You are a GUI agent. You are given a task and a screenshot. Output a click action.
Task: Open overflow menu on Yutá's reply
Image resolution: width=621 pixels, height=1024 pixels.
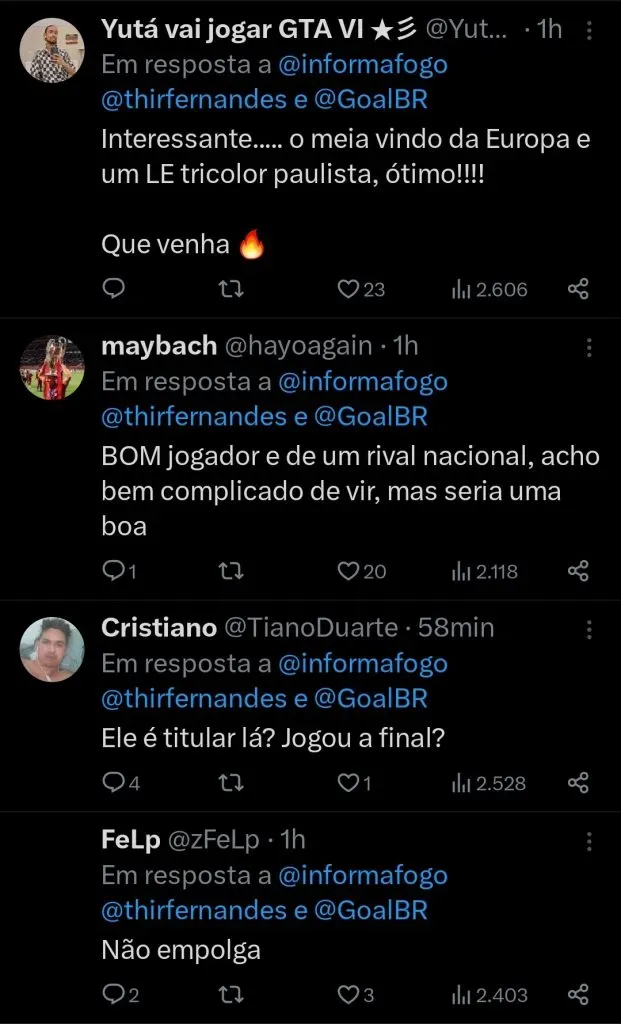pos(589,30)
